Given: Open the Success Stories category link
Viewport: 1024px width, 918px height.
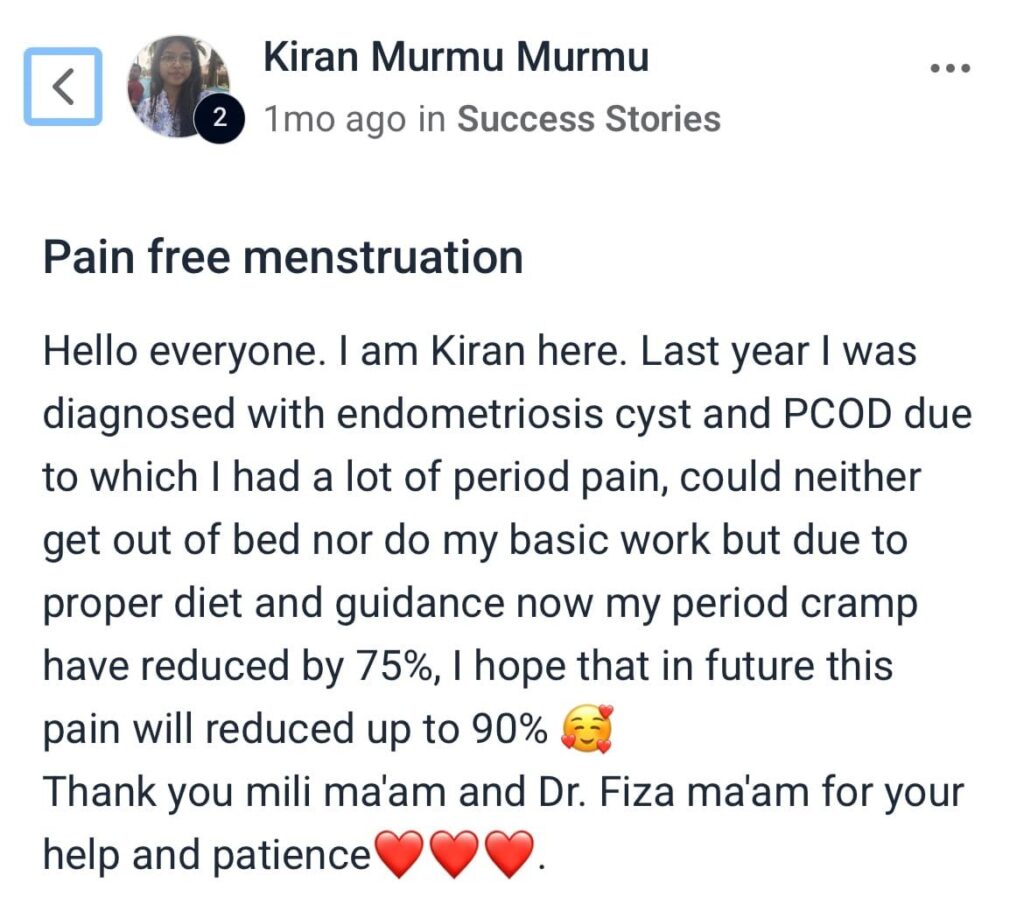Looking at the screenshot, I should (x=588, y=119).
